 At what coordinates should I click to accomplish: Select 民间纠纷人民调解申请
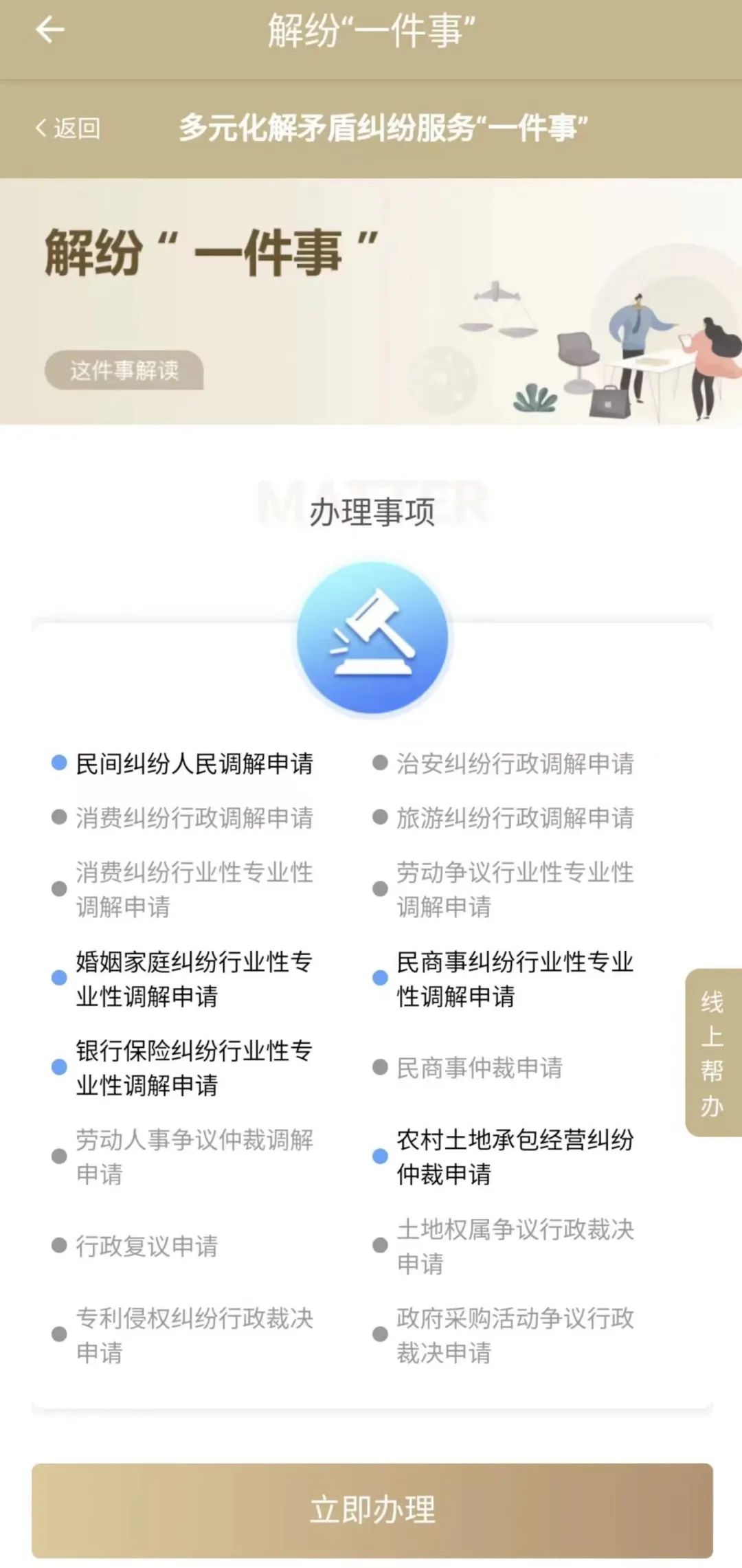pos(194,763)
